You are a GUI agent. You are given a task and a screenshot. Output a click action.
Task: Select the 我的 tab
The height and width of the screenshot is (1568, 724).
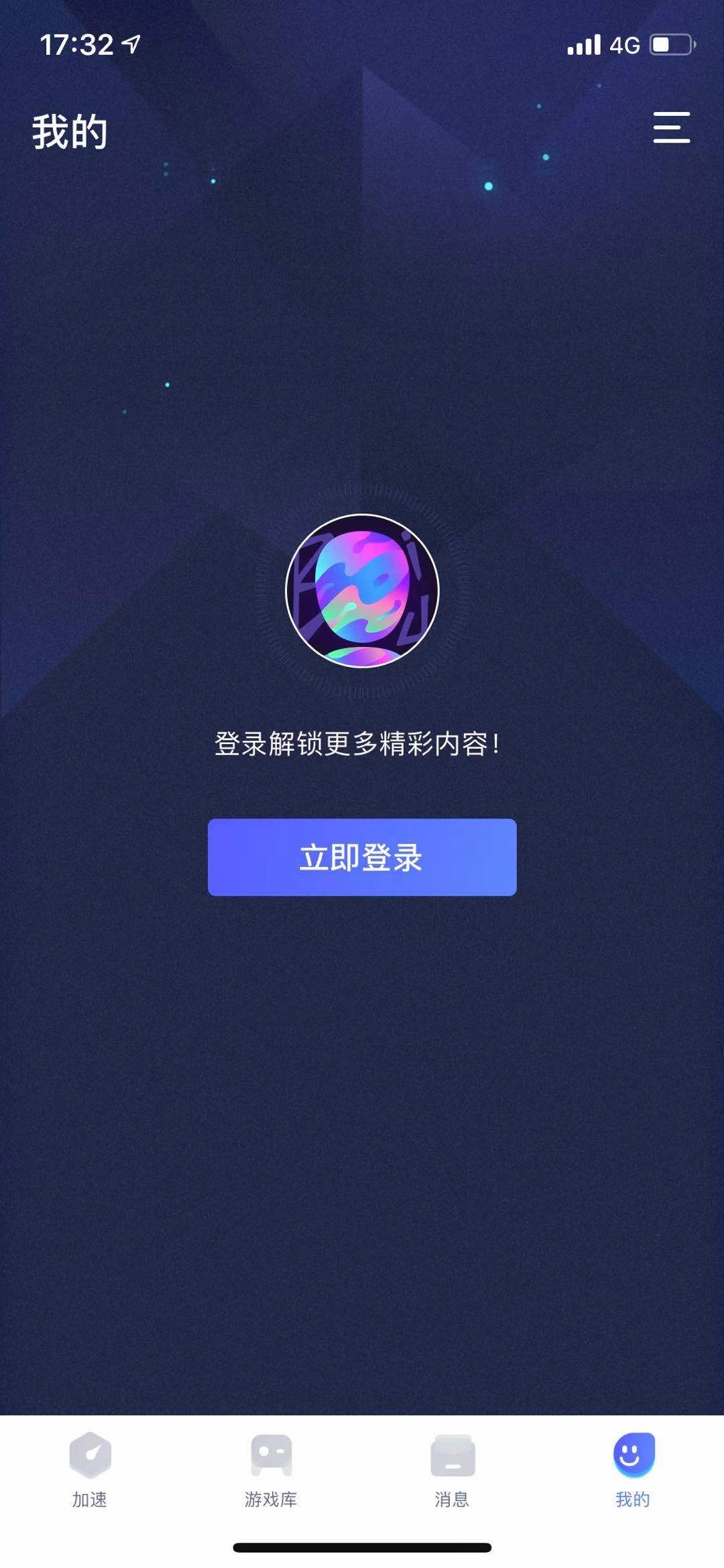(x=633, y=1469)
